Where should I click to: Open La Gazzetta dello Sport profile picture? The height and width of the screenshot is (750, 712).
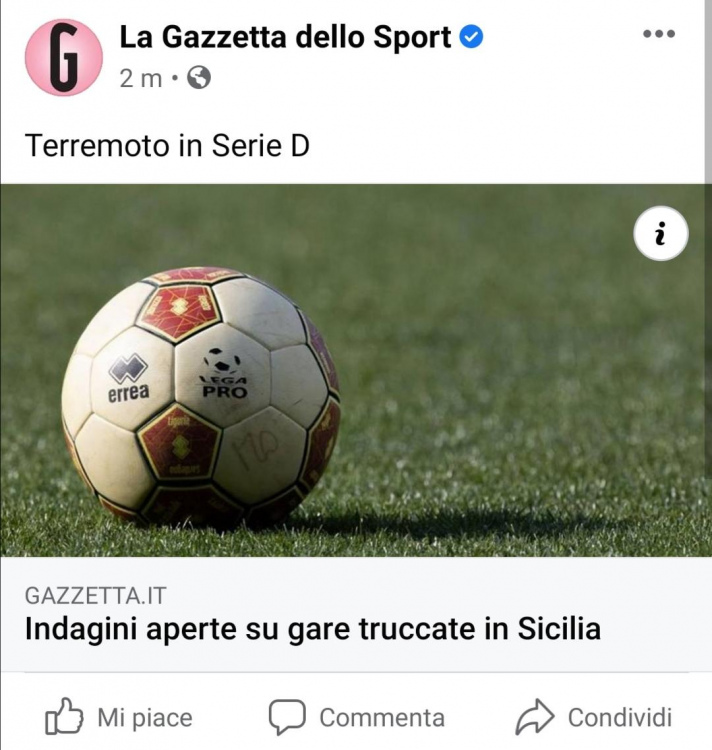[x=63, y=57]
